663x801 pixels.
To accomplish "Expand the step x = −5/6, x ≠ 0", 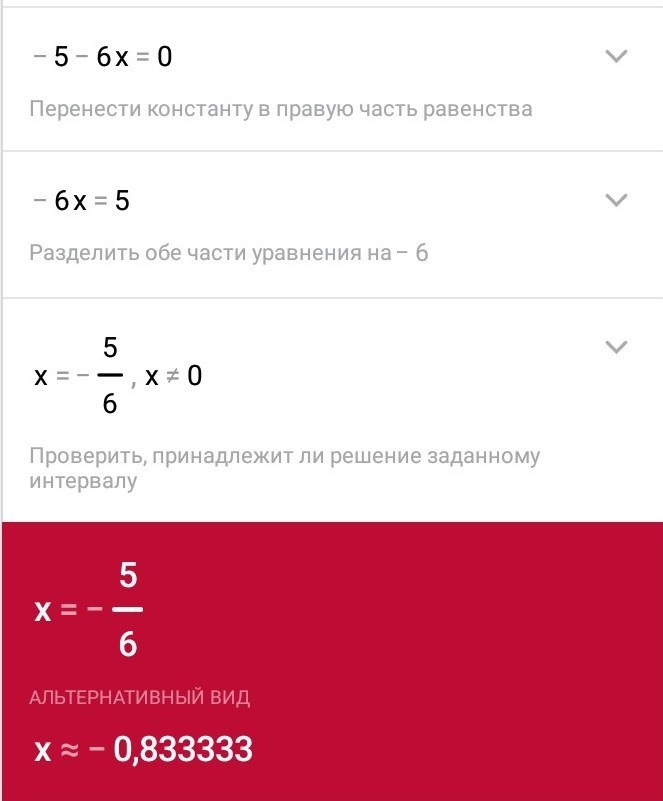I will pos(617,347).
